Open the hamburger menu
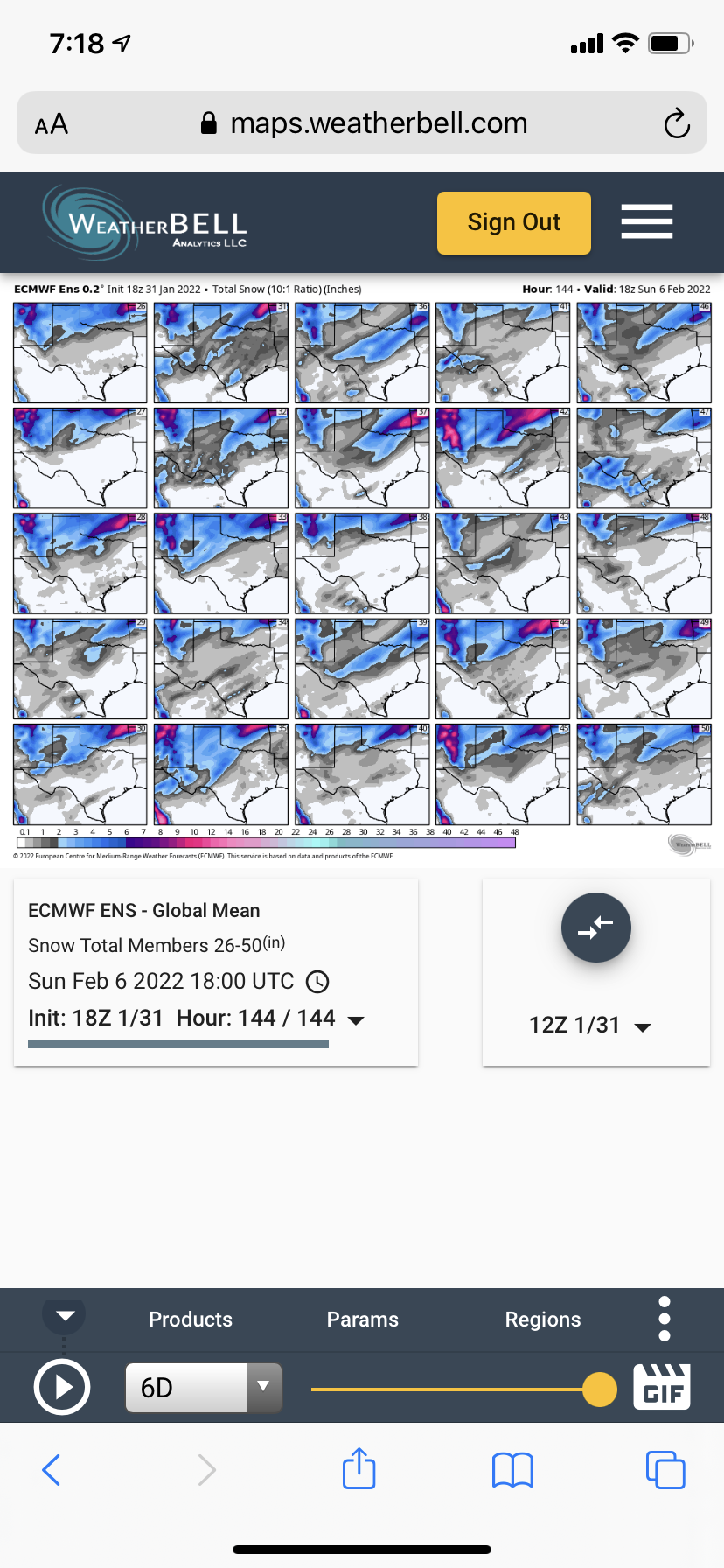Viewport: 724px width, 1568px height. (646, 221)
